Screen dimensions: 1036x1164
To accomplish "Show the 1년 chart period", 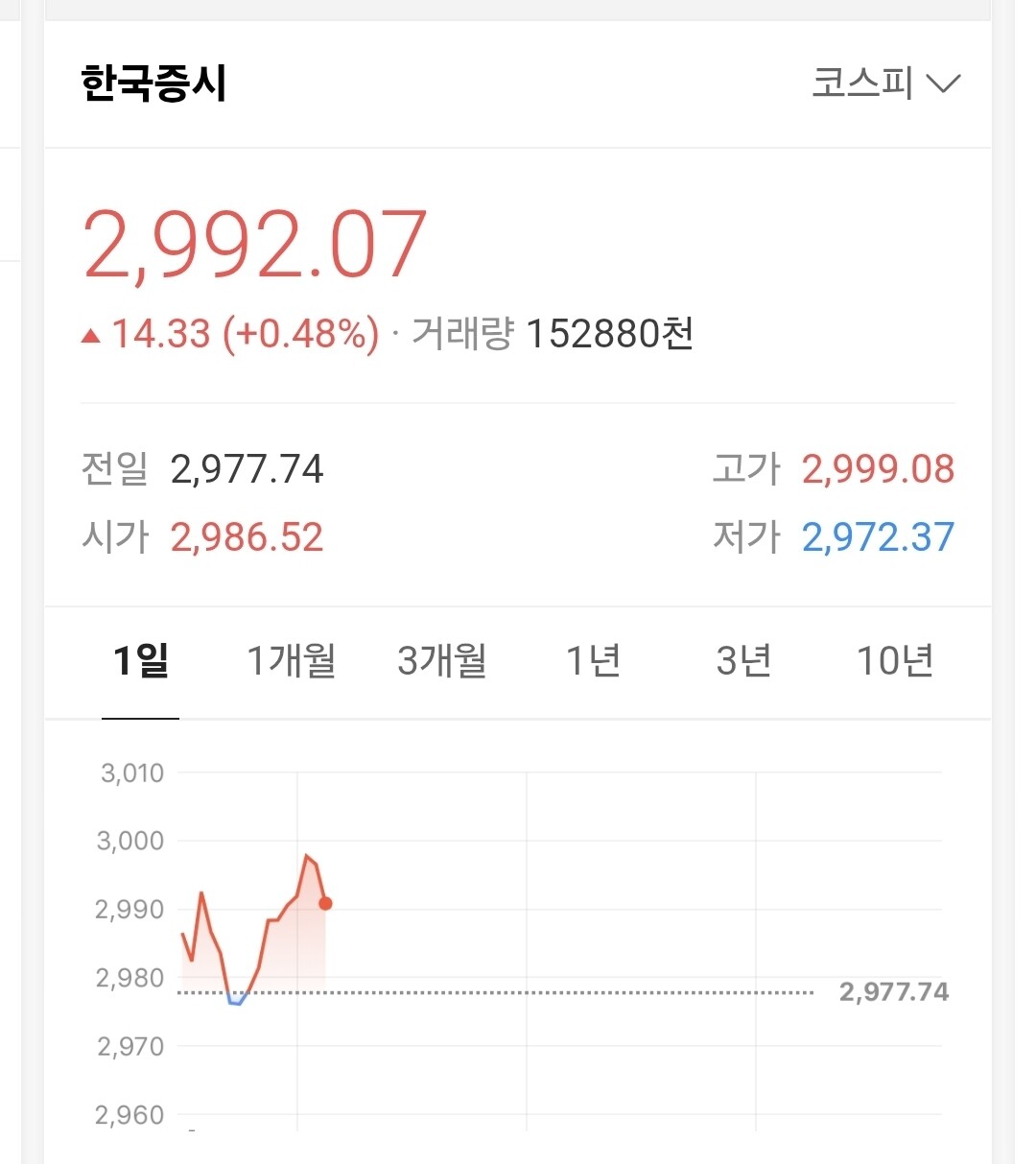I will tap(593, 661).
